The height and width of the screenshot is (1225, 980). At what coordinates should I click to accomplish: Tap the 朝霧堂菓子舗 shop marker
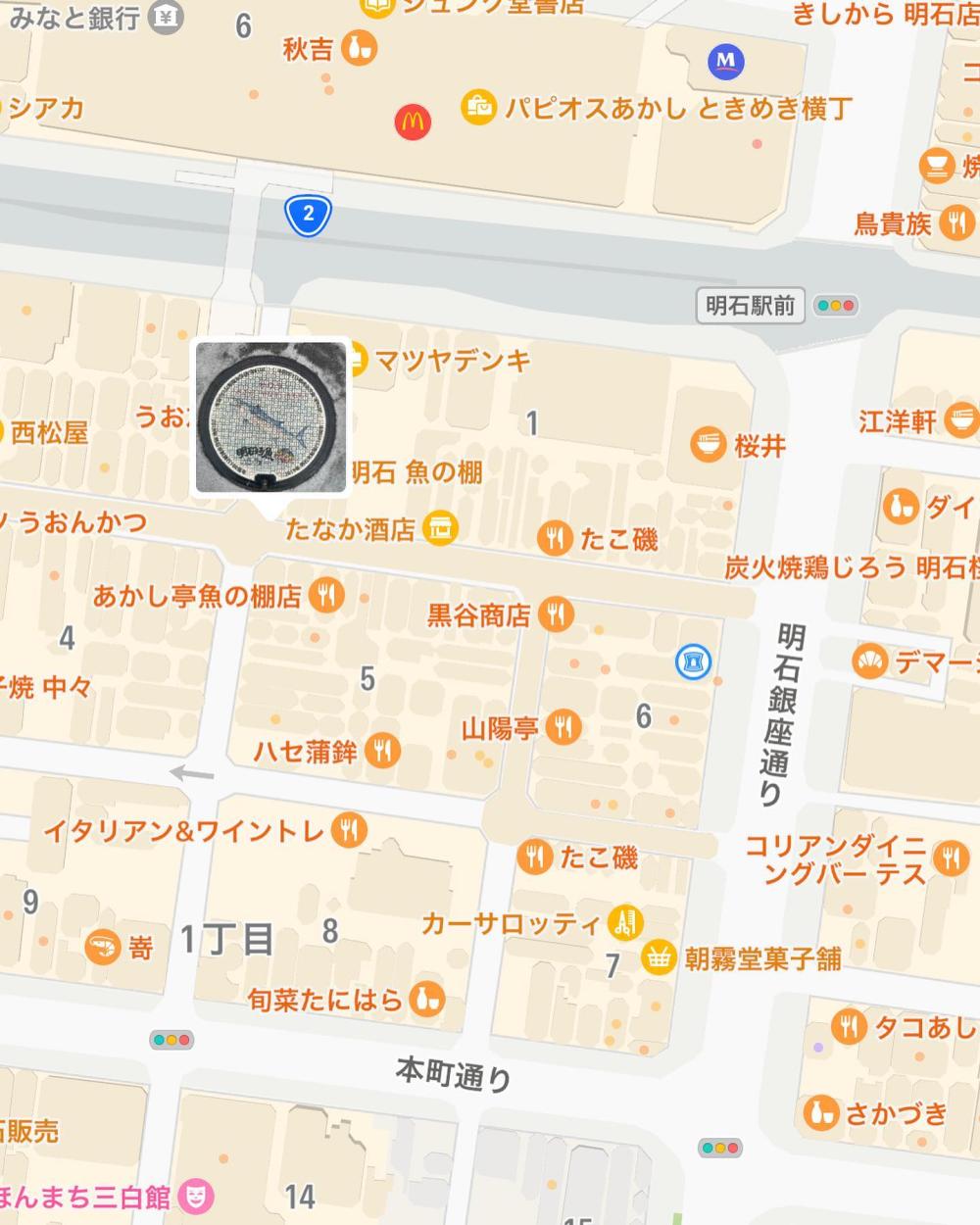point(660,957)
